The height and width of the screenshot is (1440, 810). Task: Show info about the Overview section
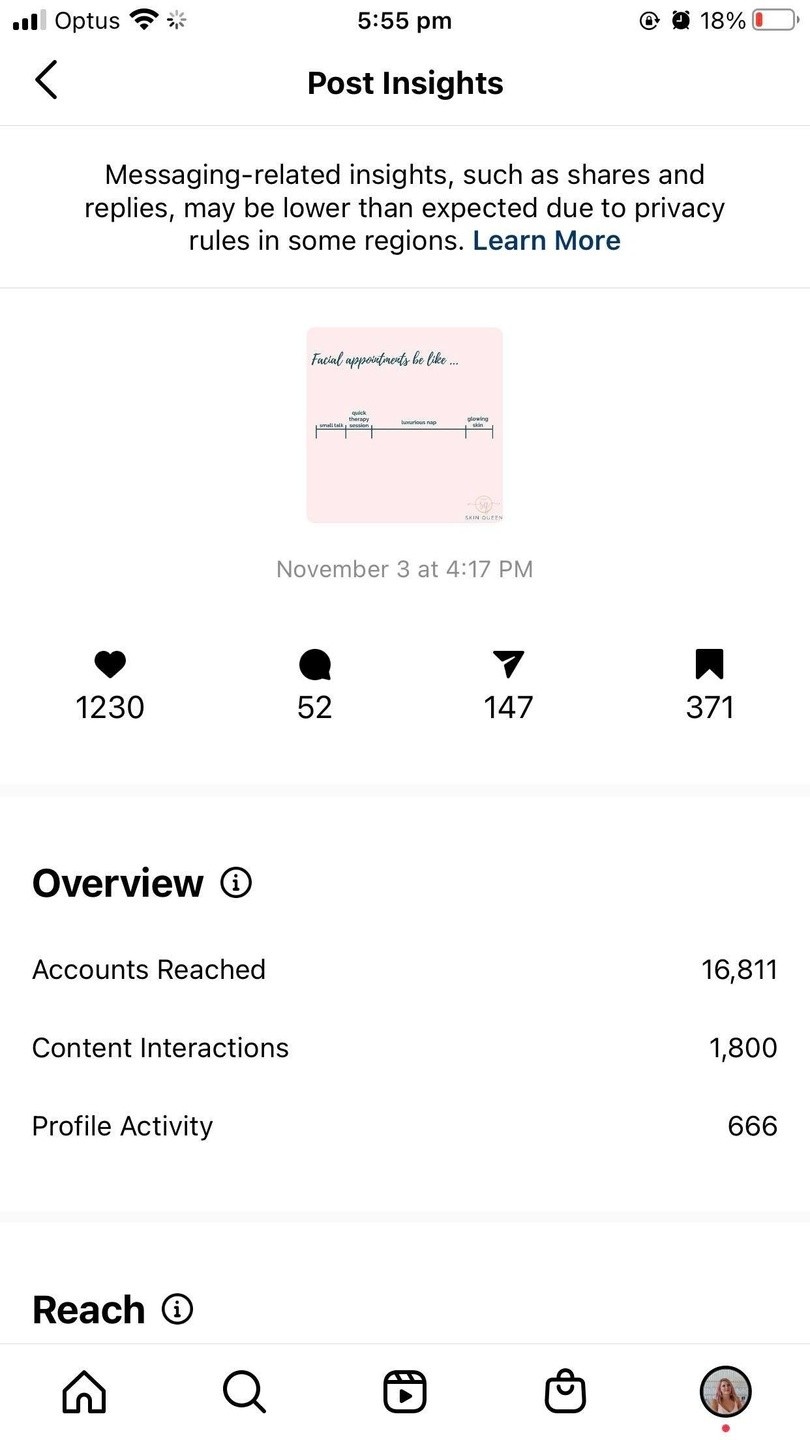236,883
